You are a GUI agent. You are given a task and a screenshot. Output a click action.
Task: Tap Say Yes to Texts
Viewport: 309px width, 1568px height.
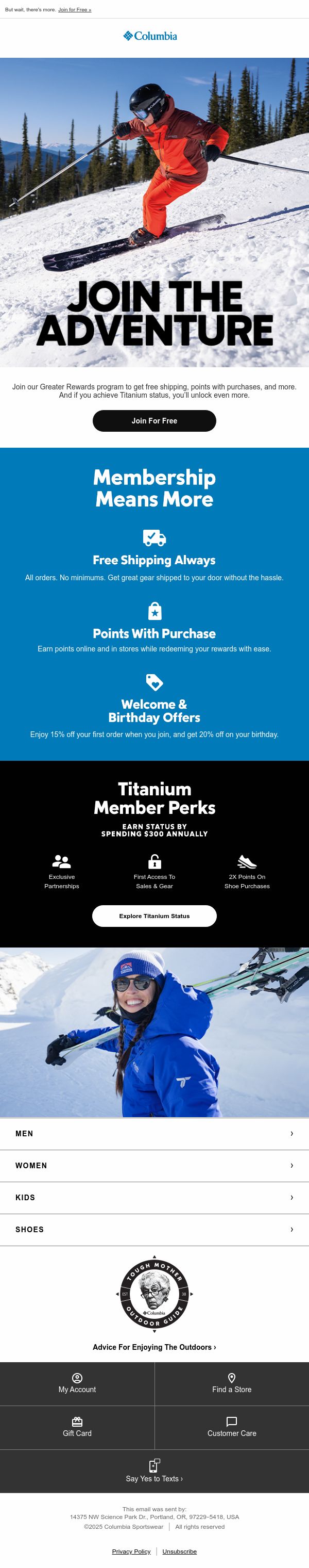point(154,1471)
